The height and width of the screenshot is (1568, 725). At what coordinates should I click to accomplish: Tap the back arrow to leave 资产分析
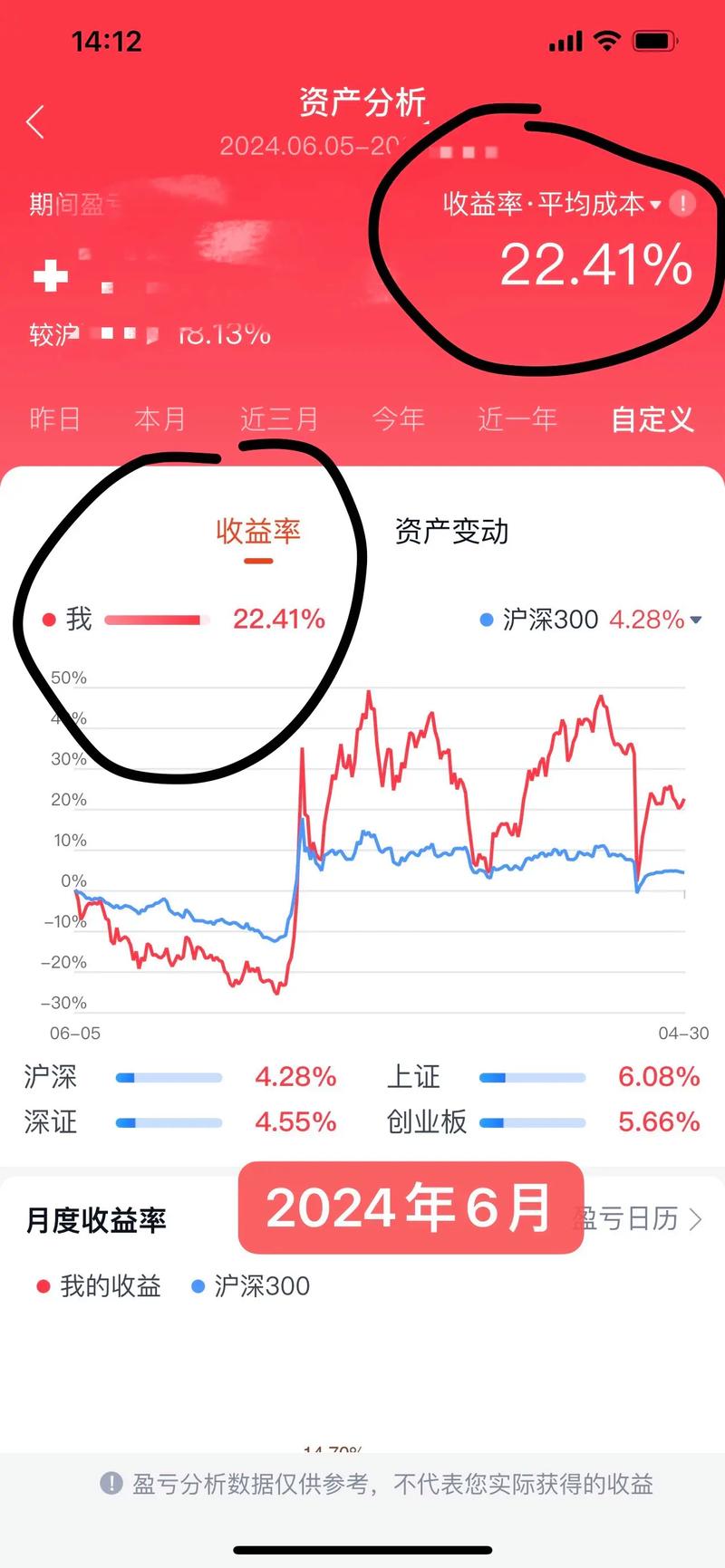coord(35,123)
